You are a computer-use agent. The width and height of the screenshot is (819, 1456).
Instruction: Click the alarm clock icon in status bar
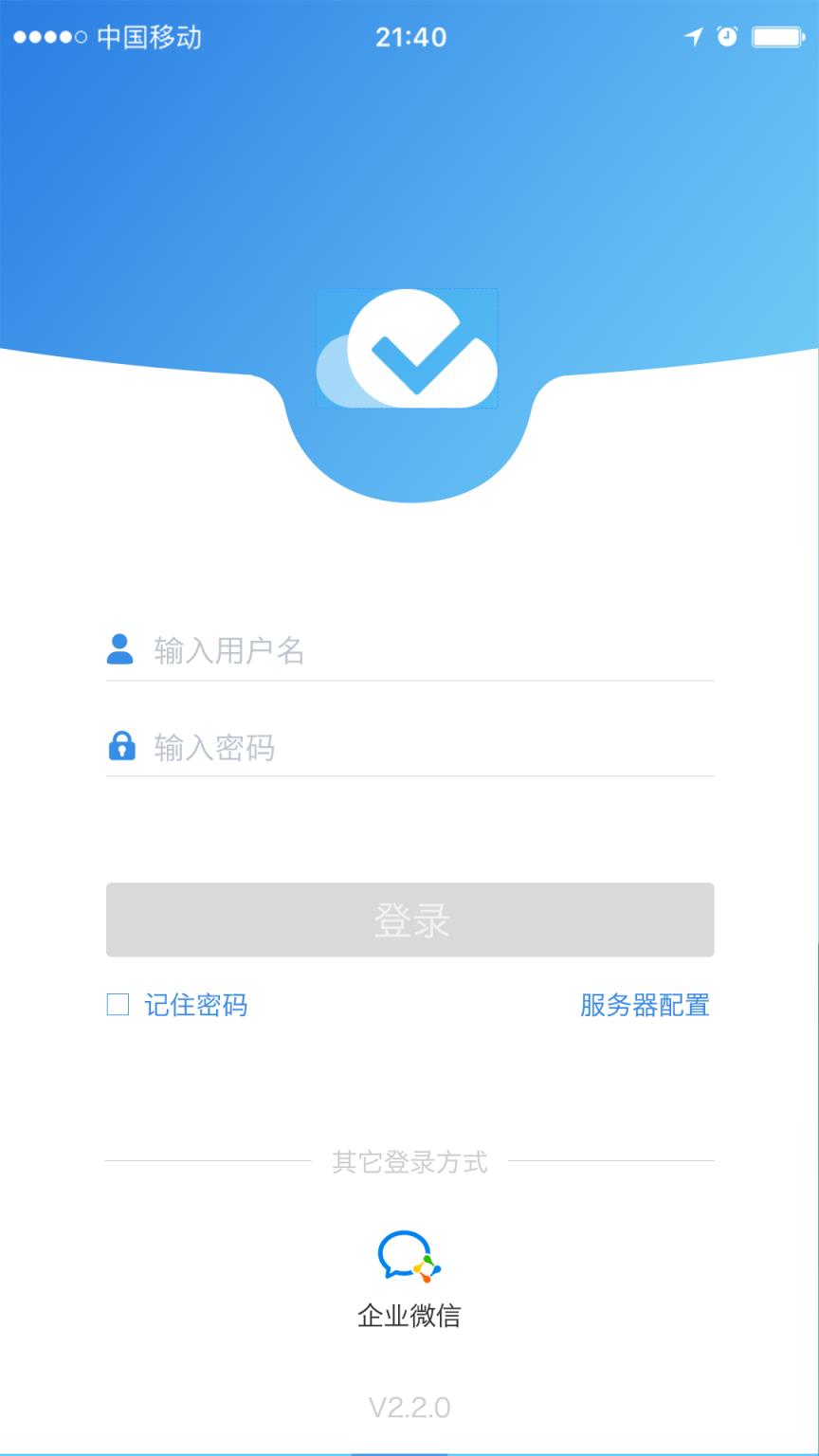click(x=726, y=38)
